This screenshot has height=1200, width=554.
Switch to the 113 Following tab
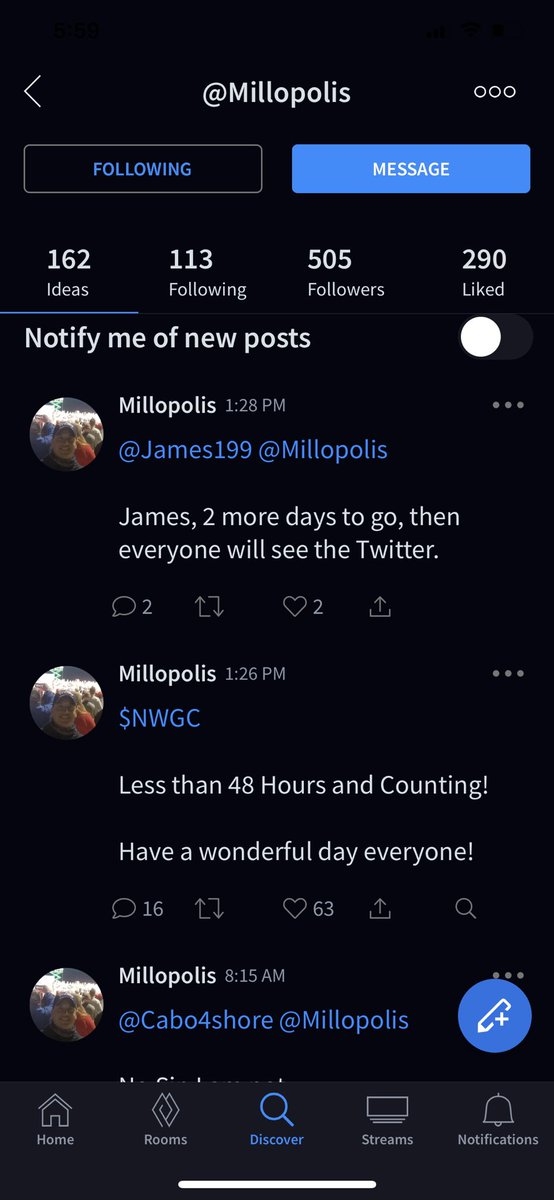(207, 273)
